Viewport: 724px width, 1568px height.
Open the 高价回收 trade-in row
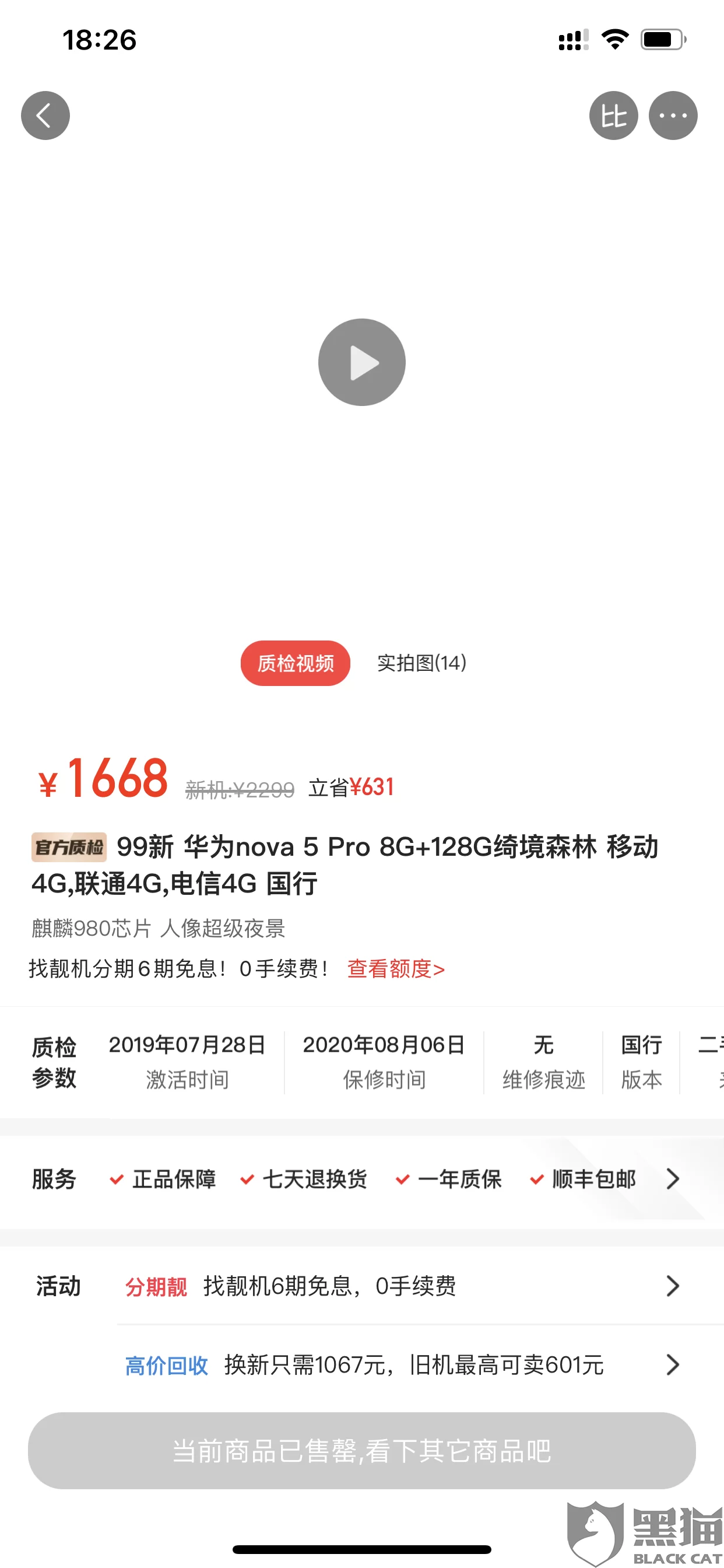coord(402,1364)
